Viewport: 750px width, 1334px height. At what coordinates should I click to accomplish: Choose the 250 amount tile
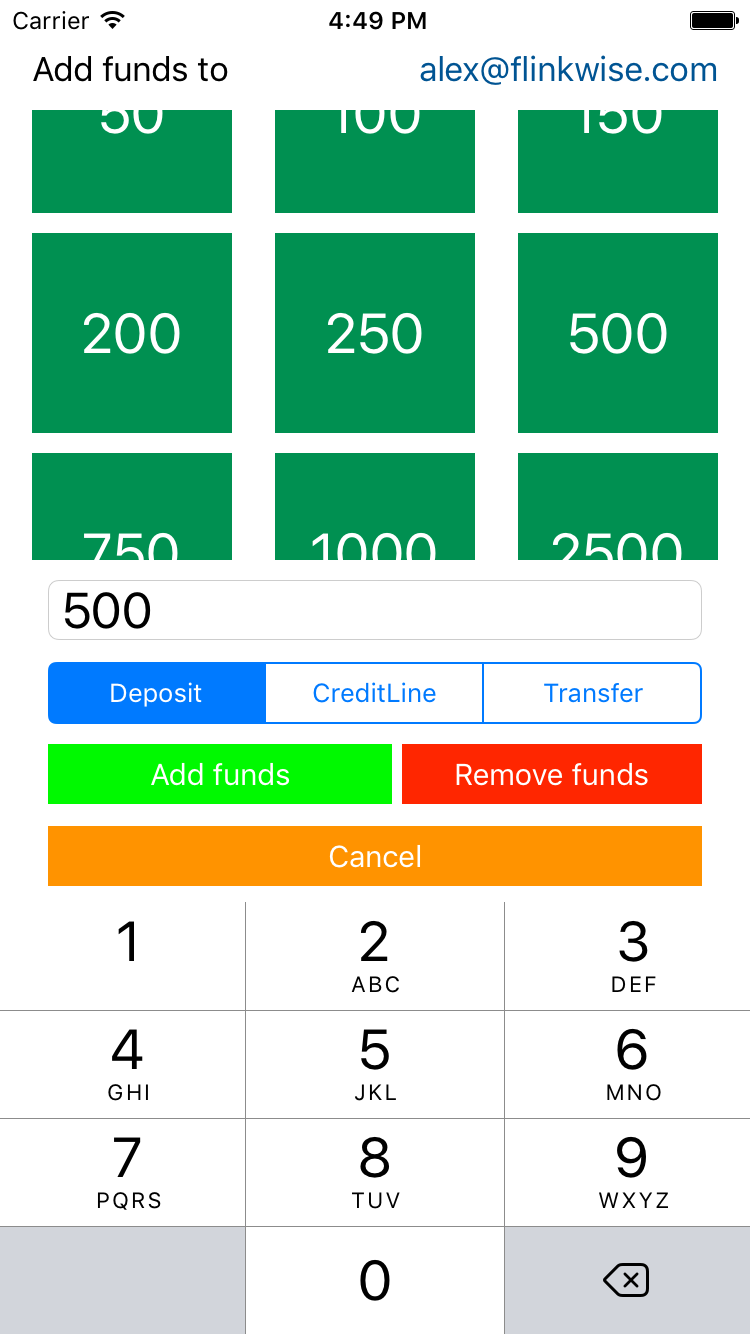tap(375, 333)
